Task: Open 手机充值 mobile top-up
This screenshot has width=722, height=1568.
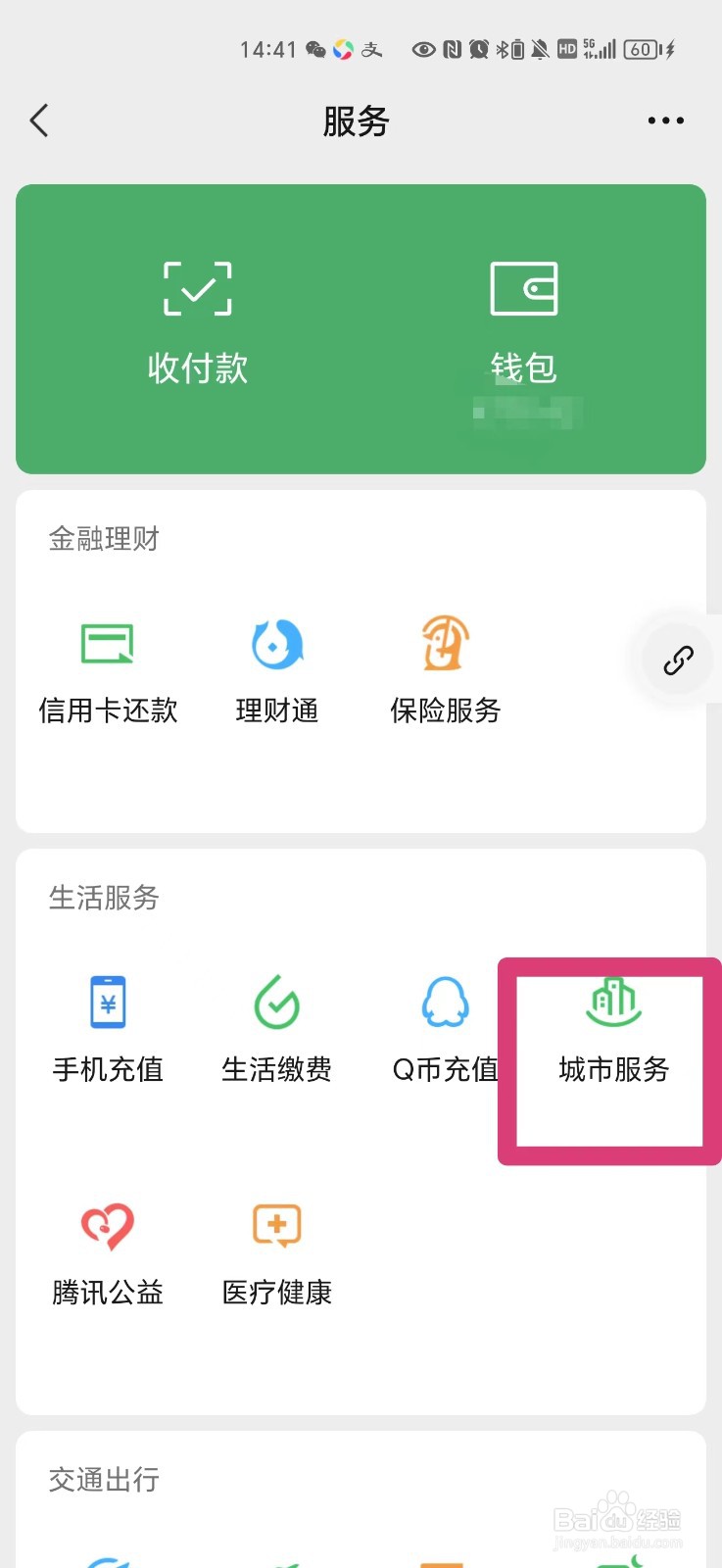Action: (x=108, y=1030)
